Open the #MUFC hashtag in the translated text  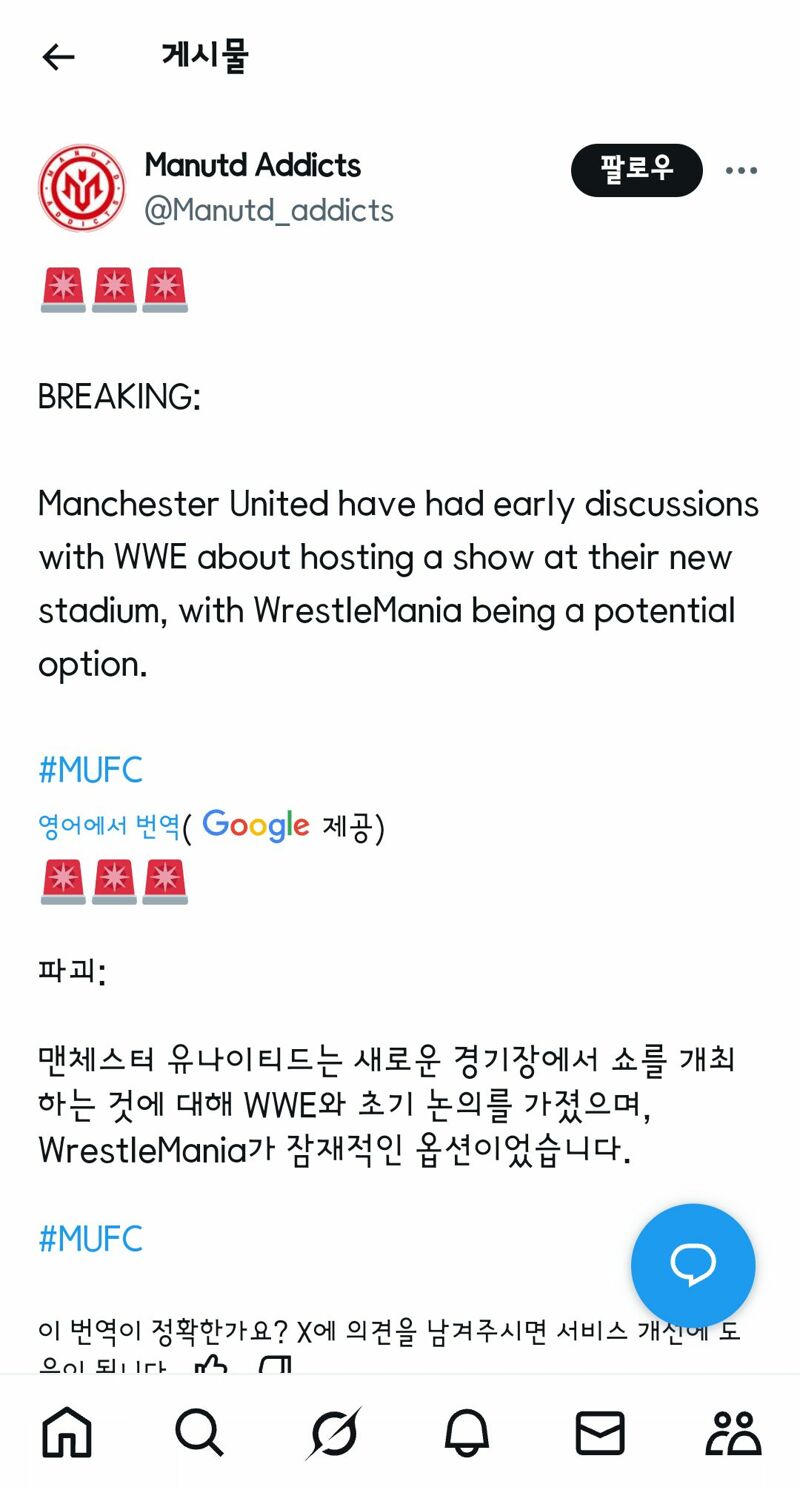pyautogui.click(x=90, y=1239)
